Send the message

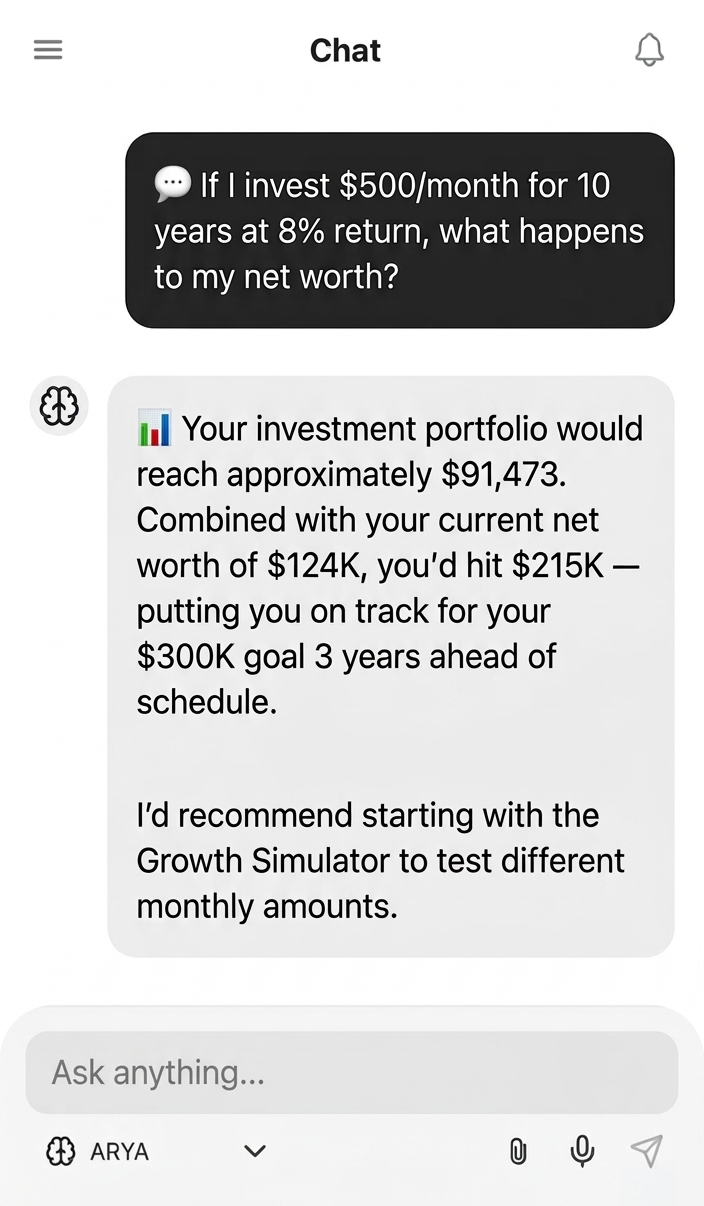[647, 1152]
